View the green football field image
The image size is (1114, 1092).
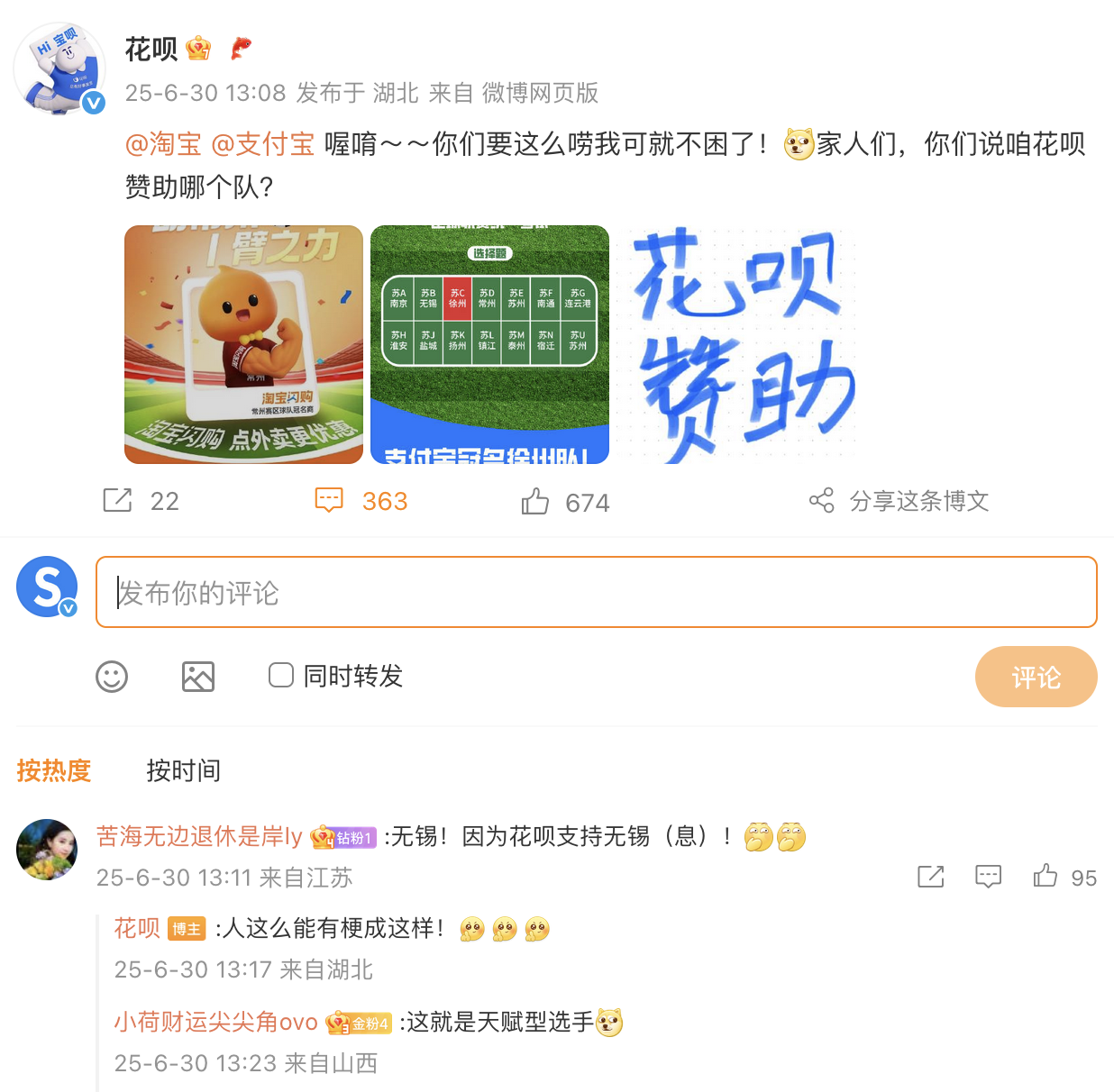[489, 344]
